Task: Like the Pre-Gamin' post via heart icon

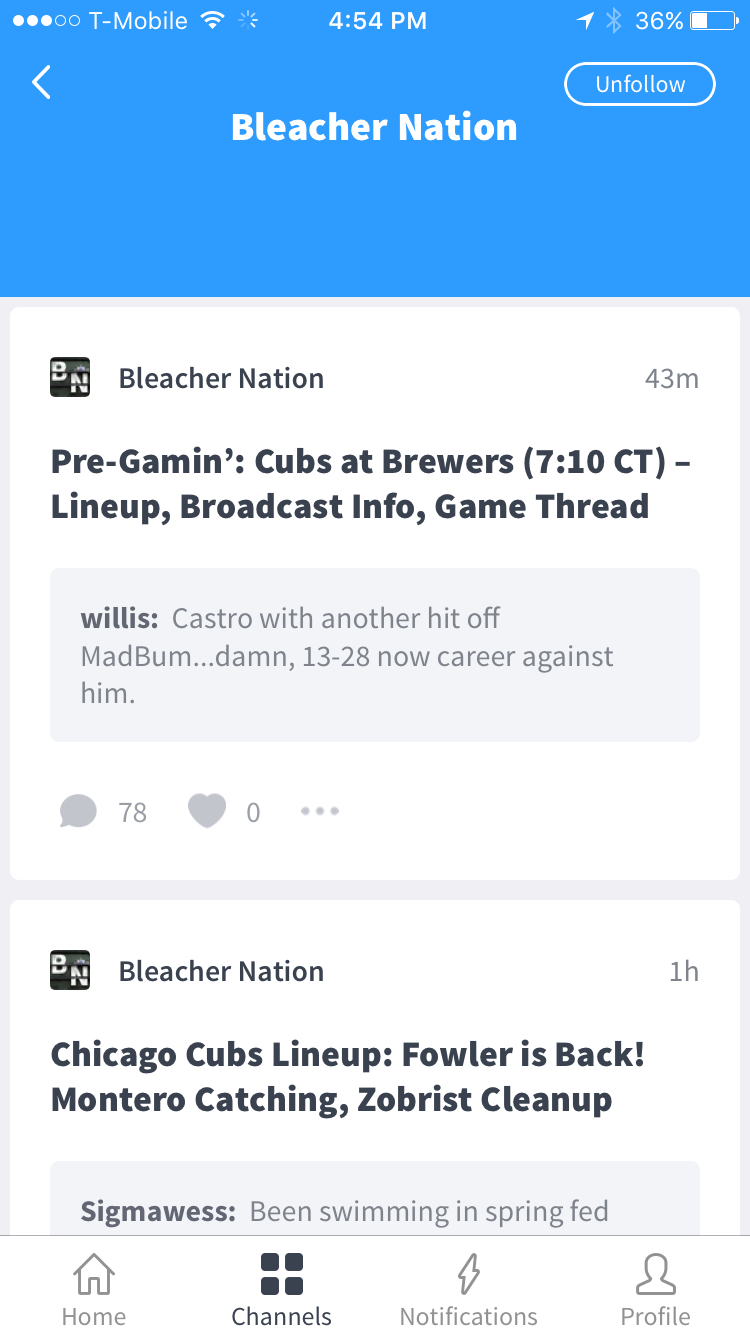Action: 207,811
